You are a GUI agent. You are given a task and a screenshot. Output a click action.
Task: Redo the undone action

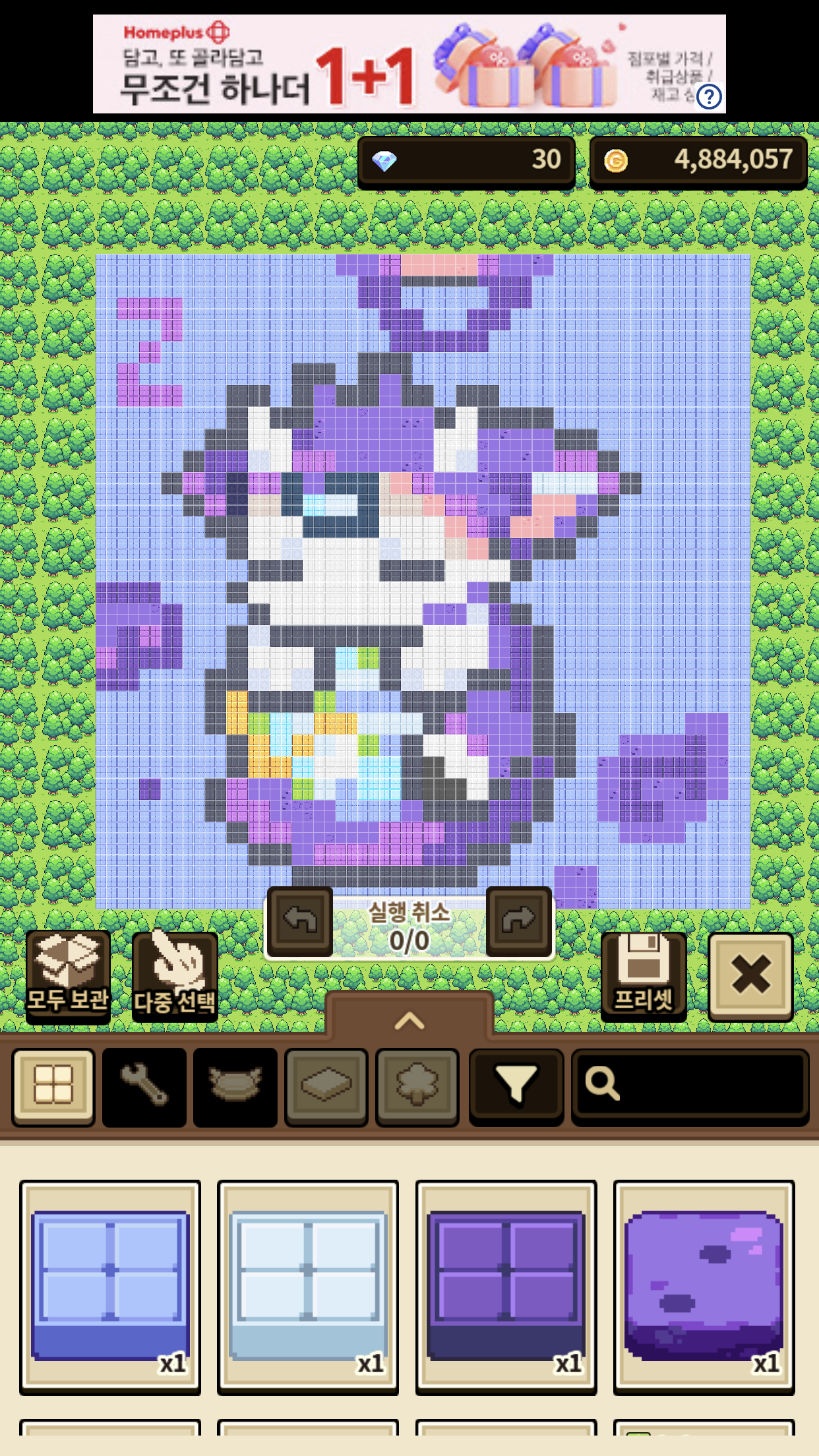518,921
